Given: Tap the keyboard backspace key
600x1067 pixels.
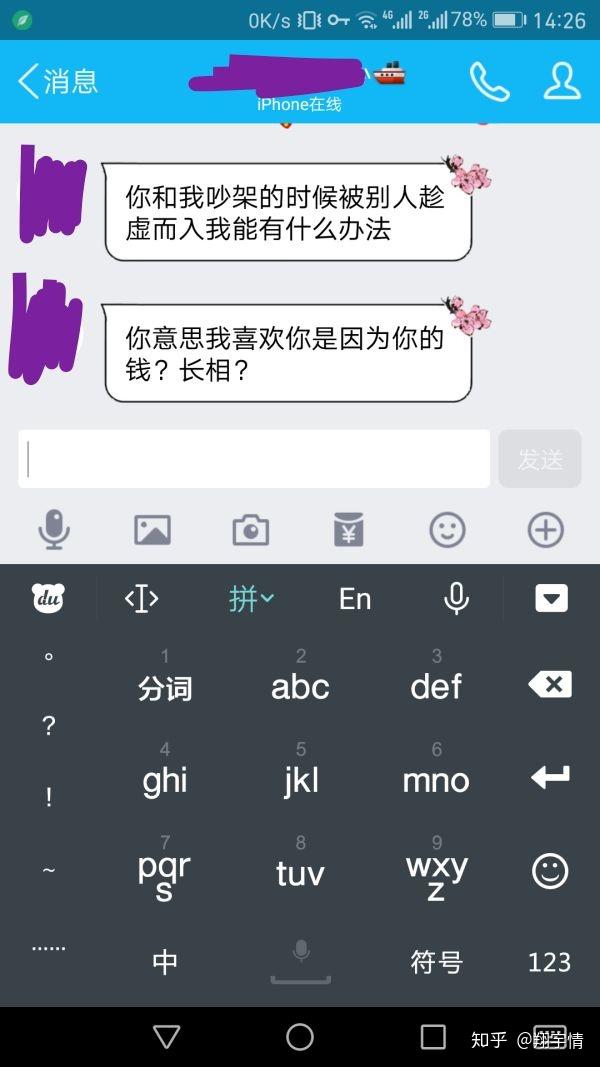Looking at the screenshot, I should (550, 685).
